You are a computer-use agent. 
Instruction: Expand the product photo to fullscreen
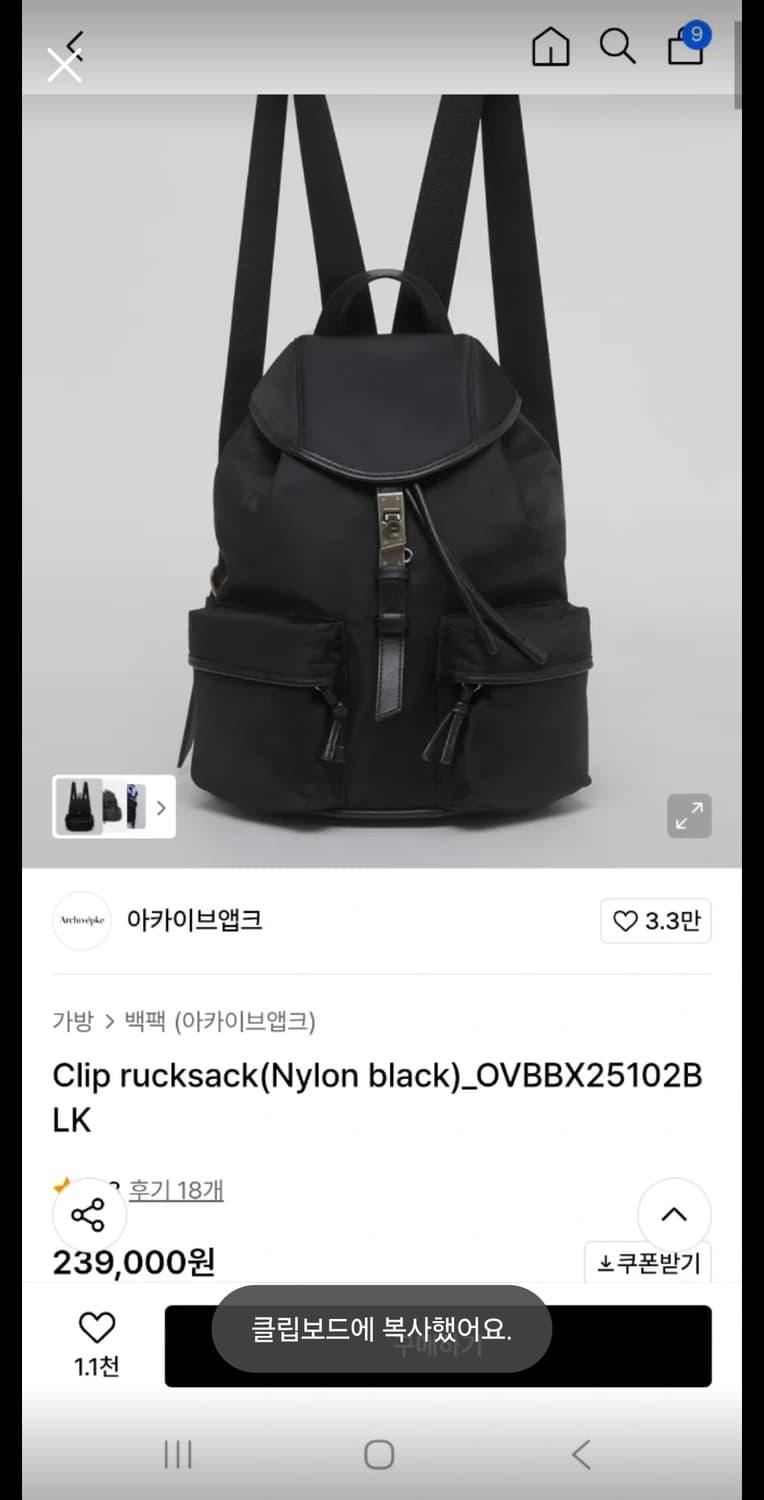688,817
